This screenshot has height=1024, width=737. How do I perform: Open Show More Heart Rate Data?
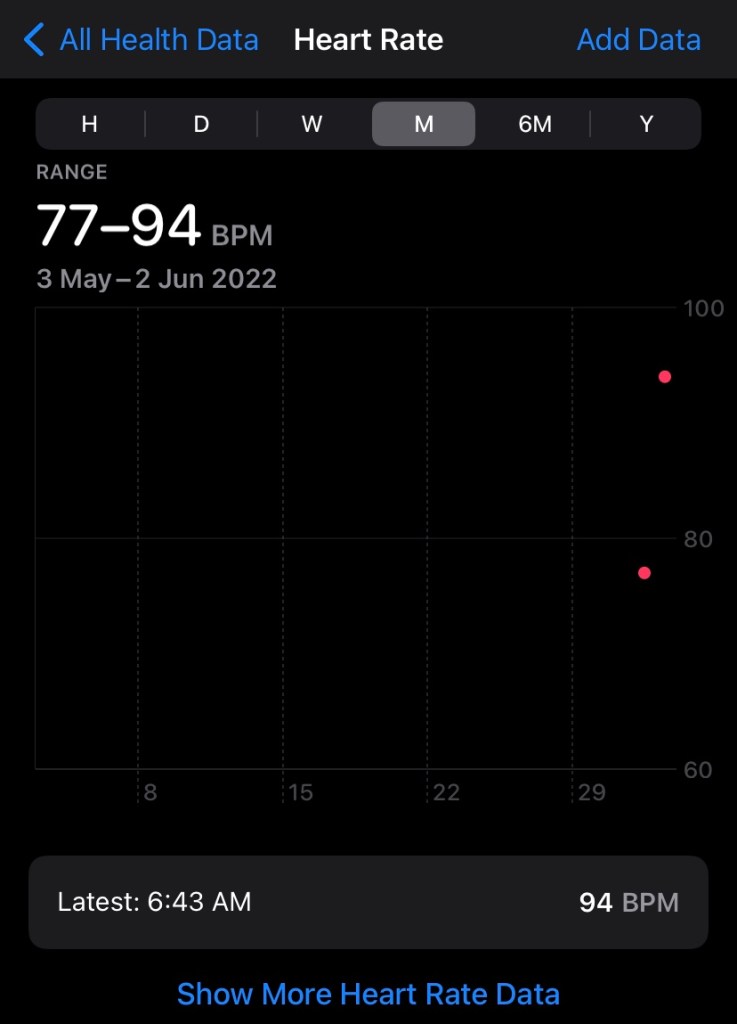368,994
